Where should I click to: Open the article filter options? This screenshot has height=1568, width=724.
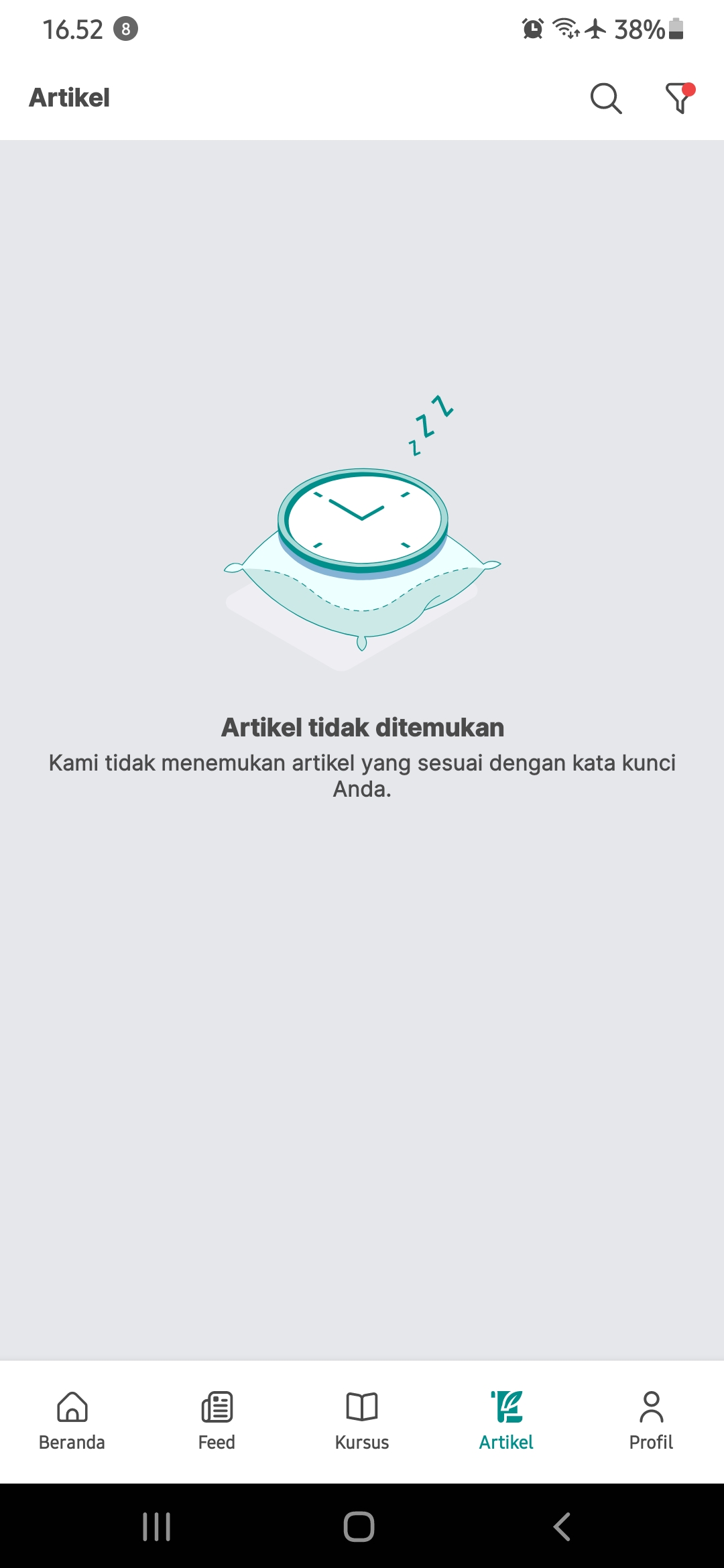pos(678,99)
